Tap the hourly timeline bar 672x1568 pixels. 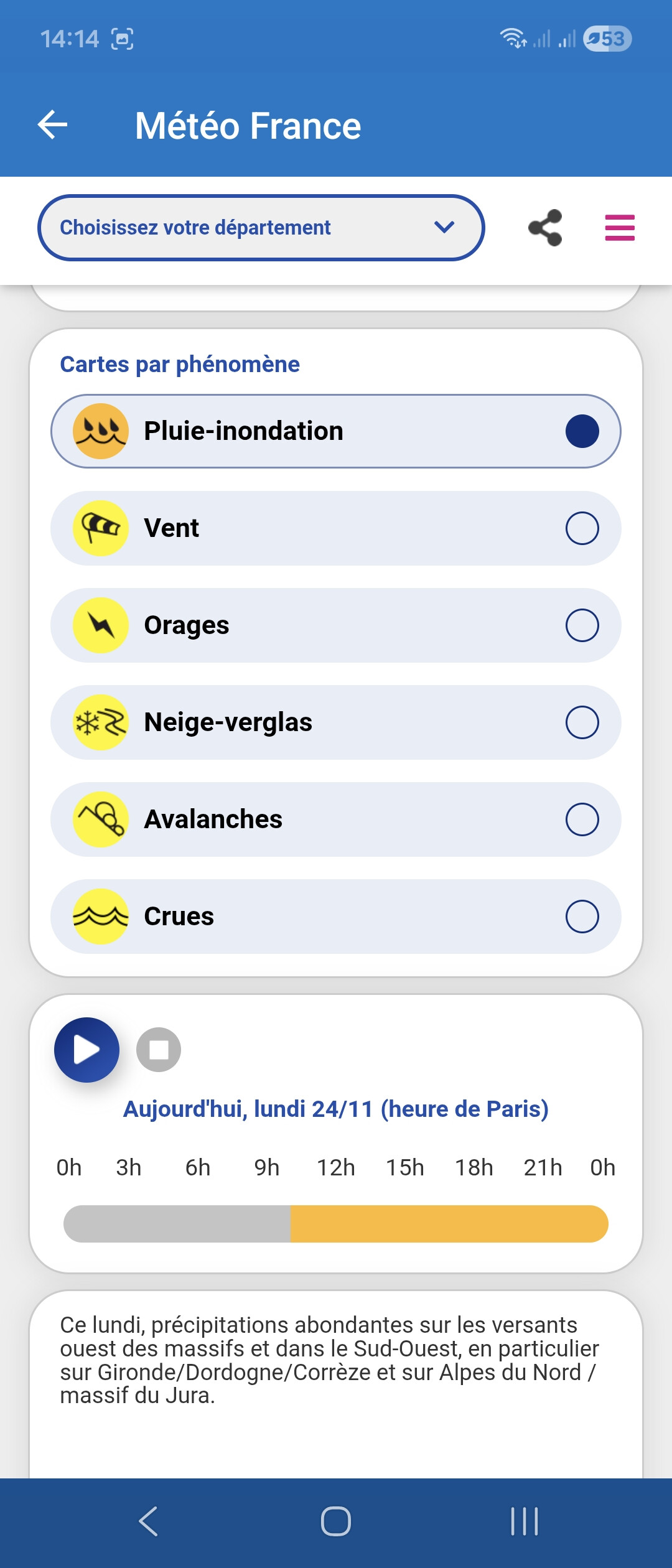(x=335, y=1224)
